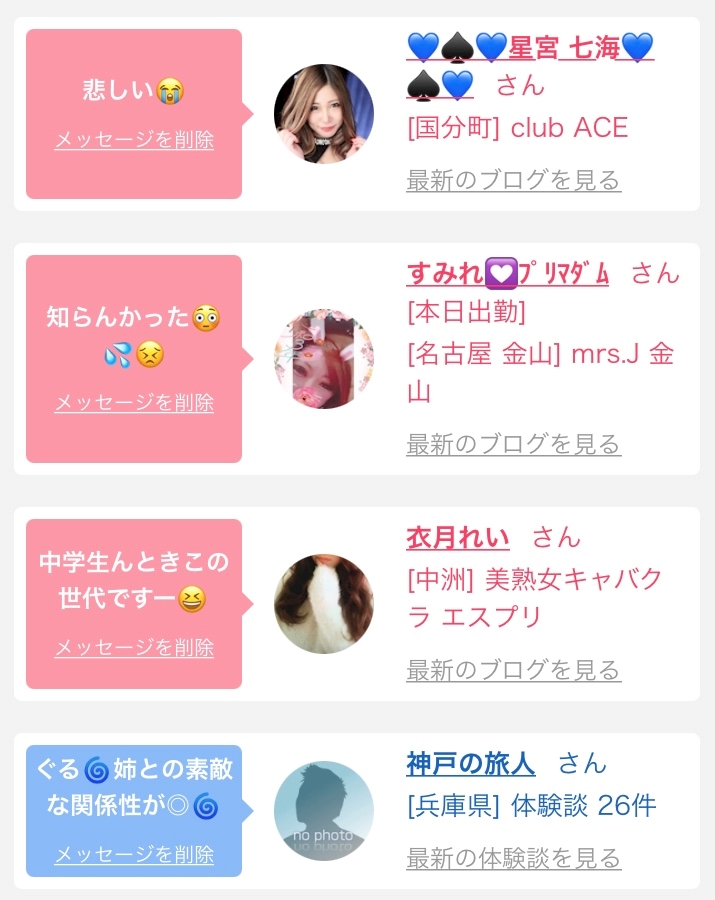The image size is (715, 900).
Task: Delete the 中学生んときこの世代 message
Action: [134, 647]
